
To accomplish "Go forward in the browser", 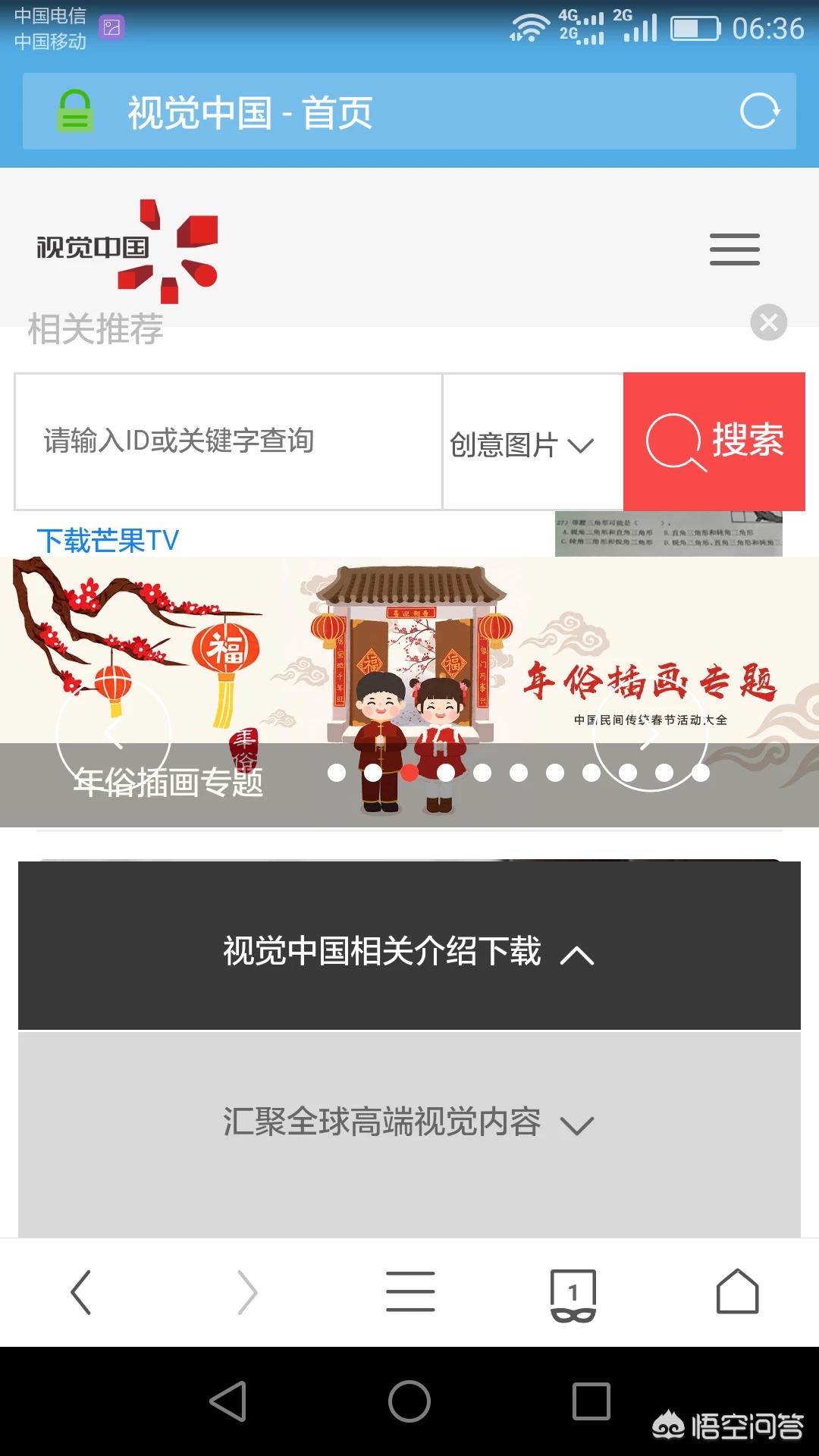I will [247, 1292].
